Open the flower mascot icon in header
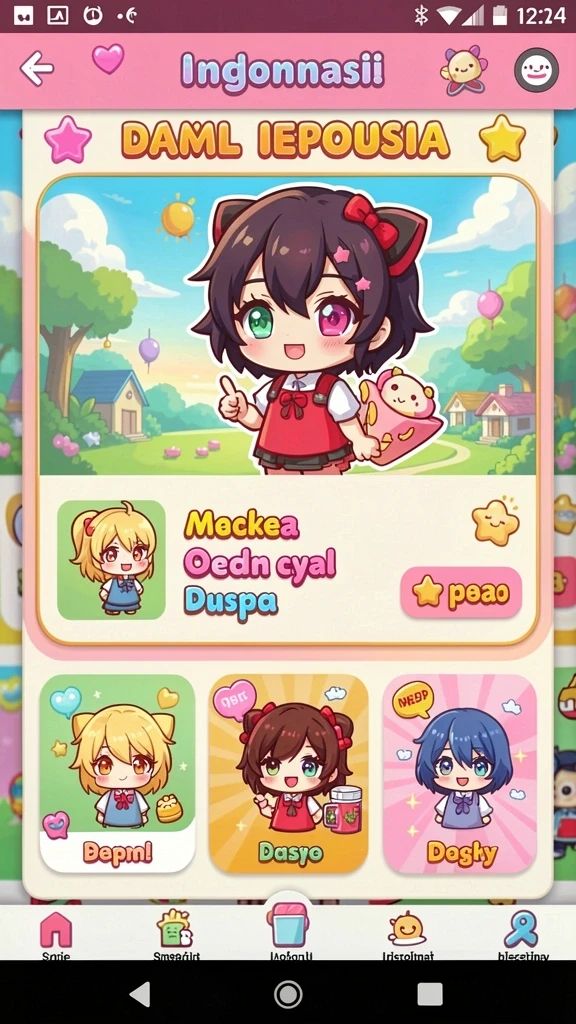The width and height of the screenshot is (576, 1024). click(x=464, y=70)
